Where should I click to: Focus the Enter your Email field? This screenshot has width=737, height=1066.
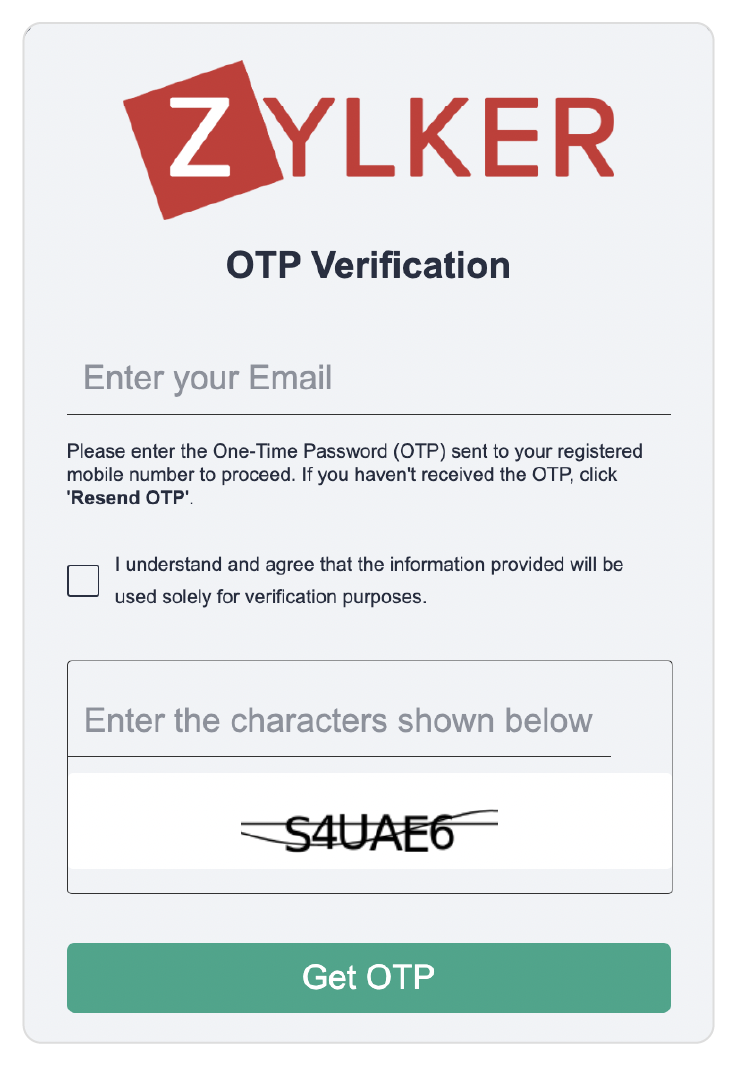tap(368, 379)
